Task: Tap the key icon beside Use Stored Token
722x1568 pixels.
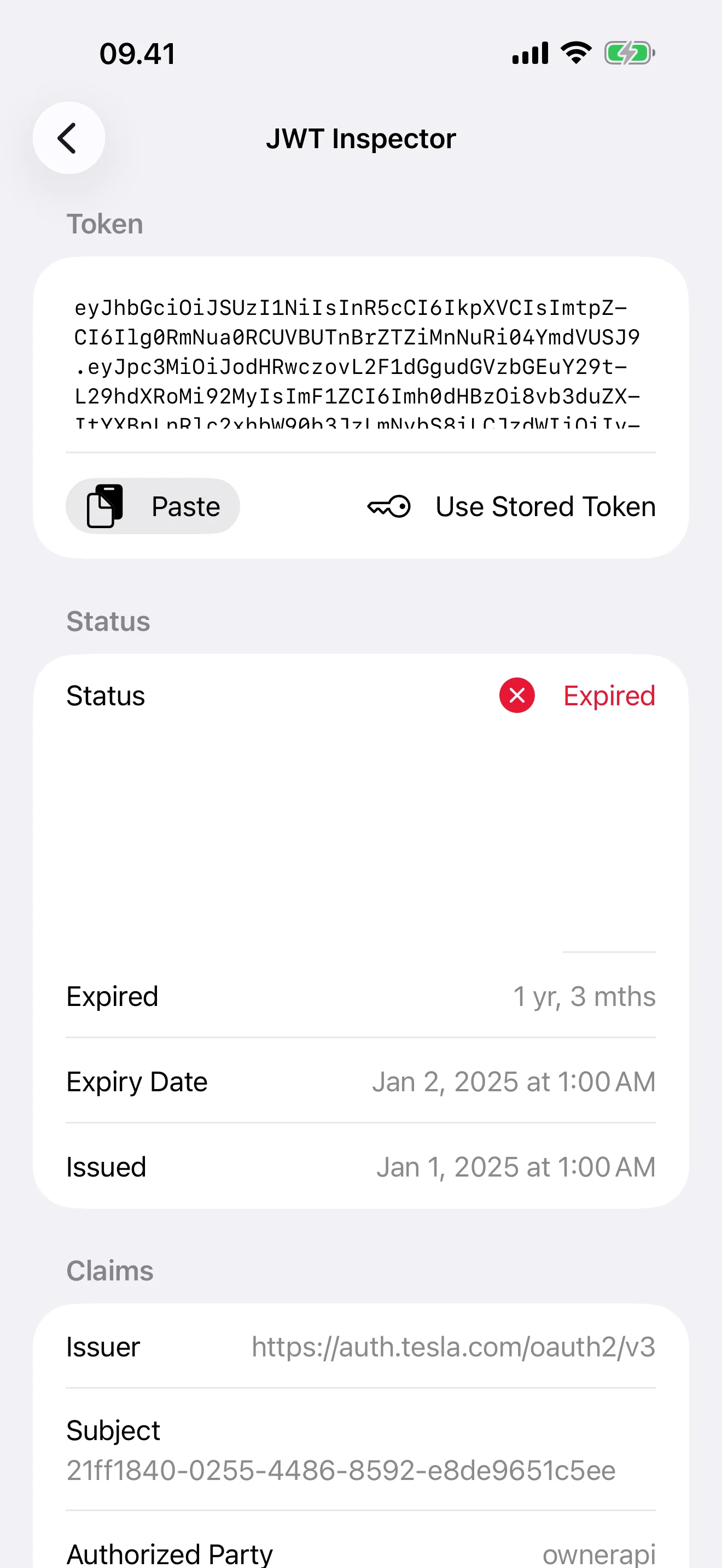Action: [x=389, y=506]
